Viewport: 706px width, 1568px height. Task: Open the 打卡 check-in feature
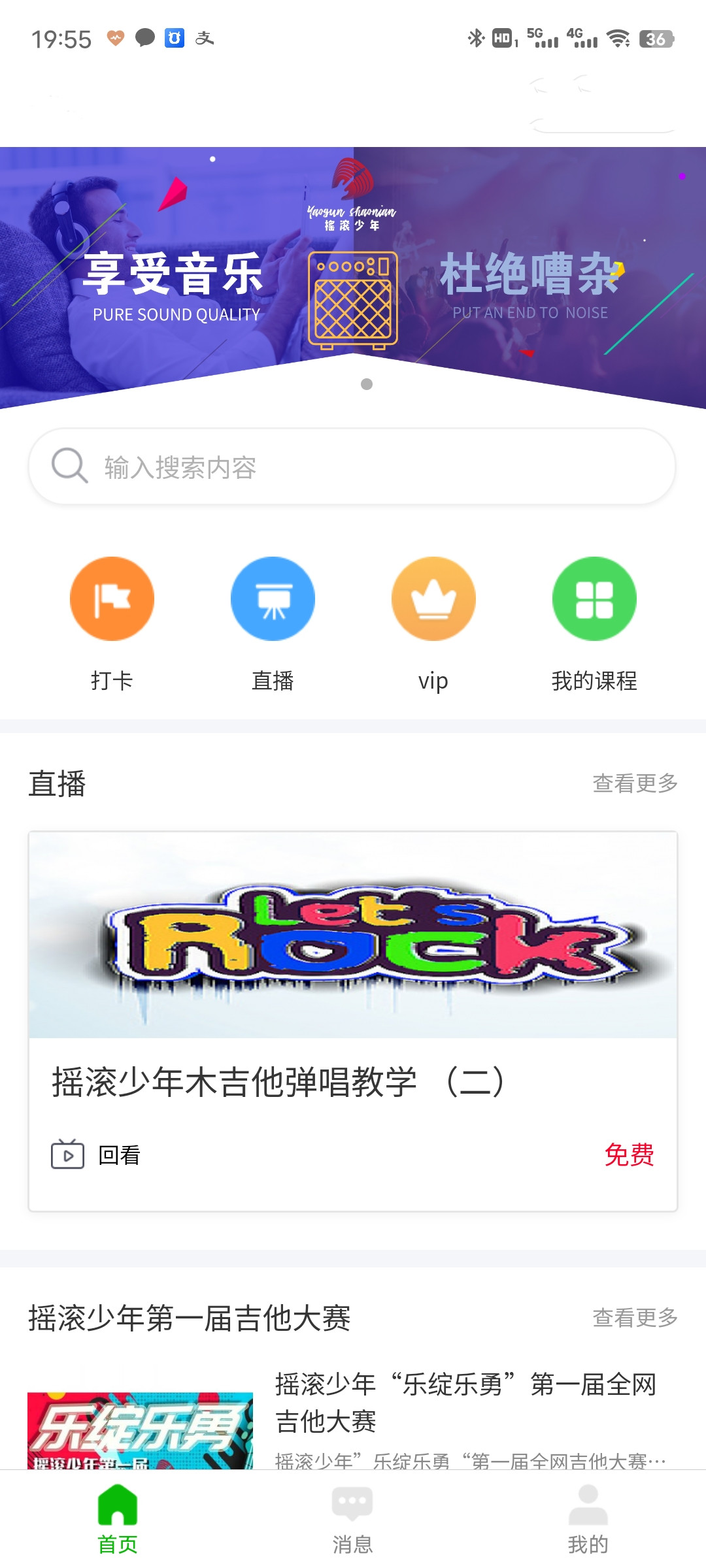111,598
